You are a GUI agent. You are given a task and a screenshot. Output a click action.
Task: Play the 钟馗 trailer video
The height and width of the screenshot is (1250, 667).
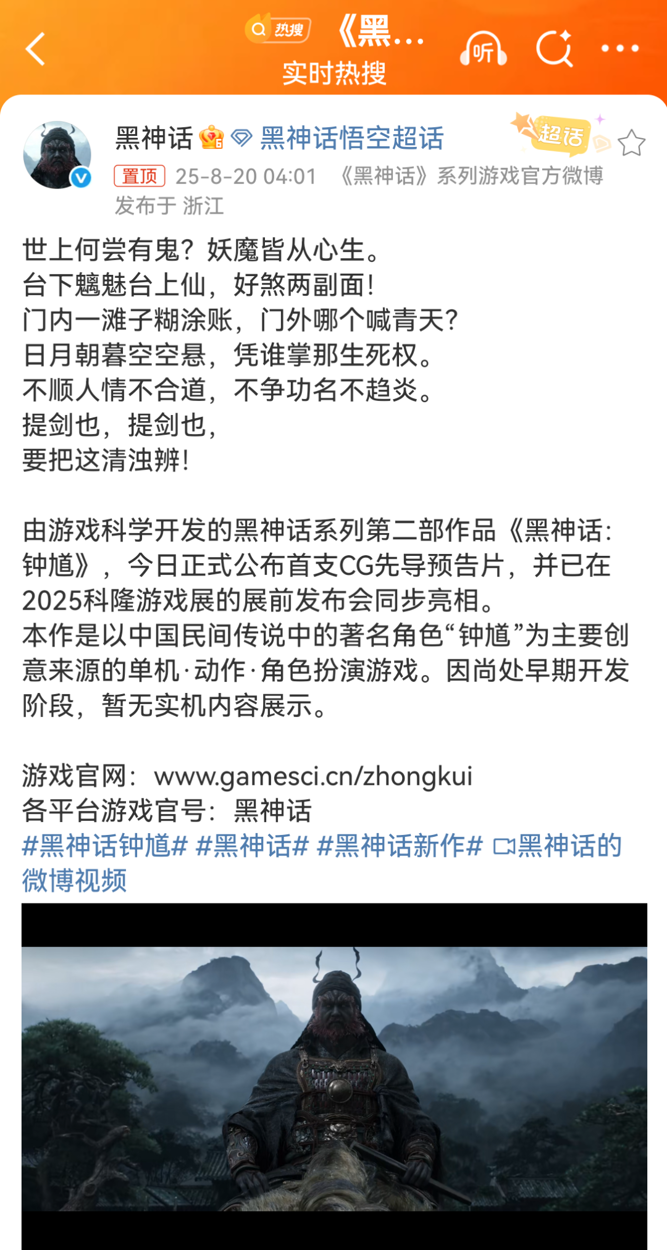[334, 1076]
